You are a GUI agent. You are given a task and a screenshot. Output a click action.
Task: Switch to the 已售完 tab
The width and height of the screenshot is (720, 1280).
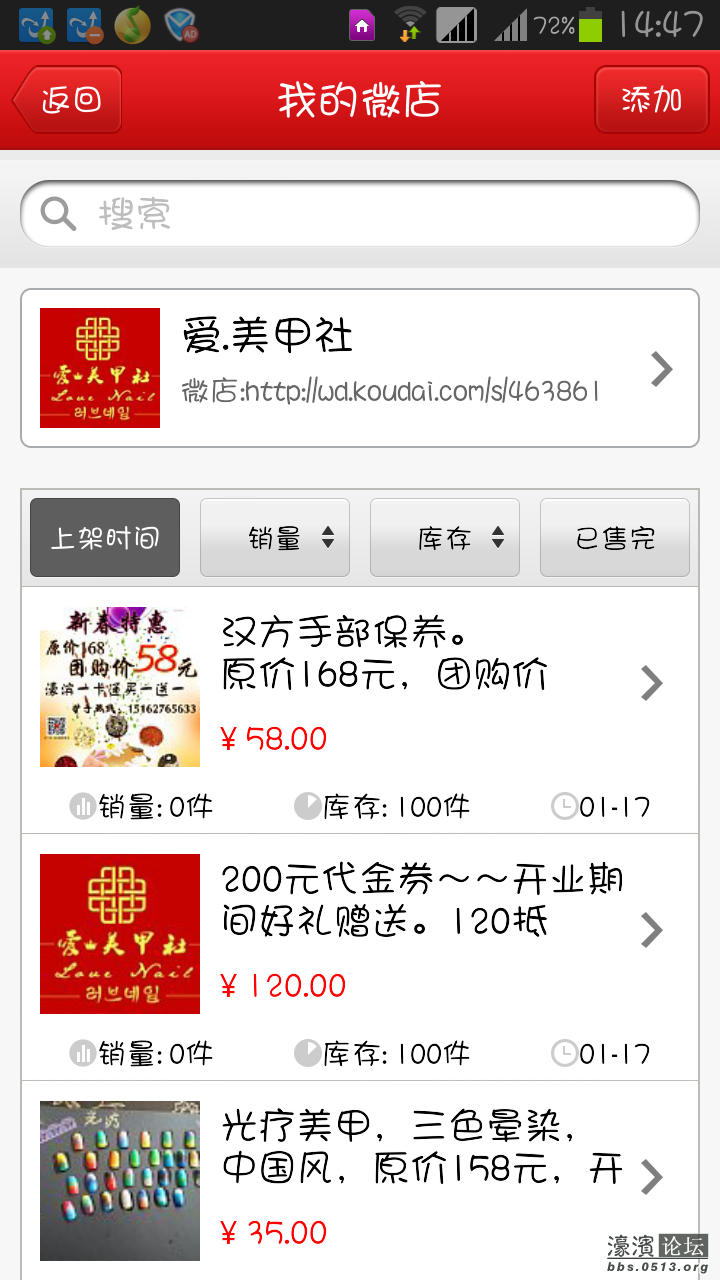pos(615,537)
